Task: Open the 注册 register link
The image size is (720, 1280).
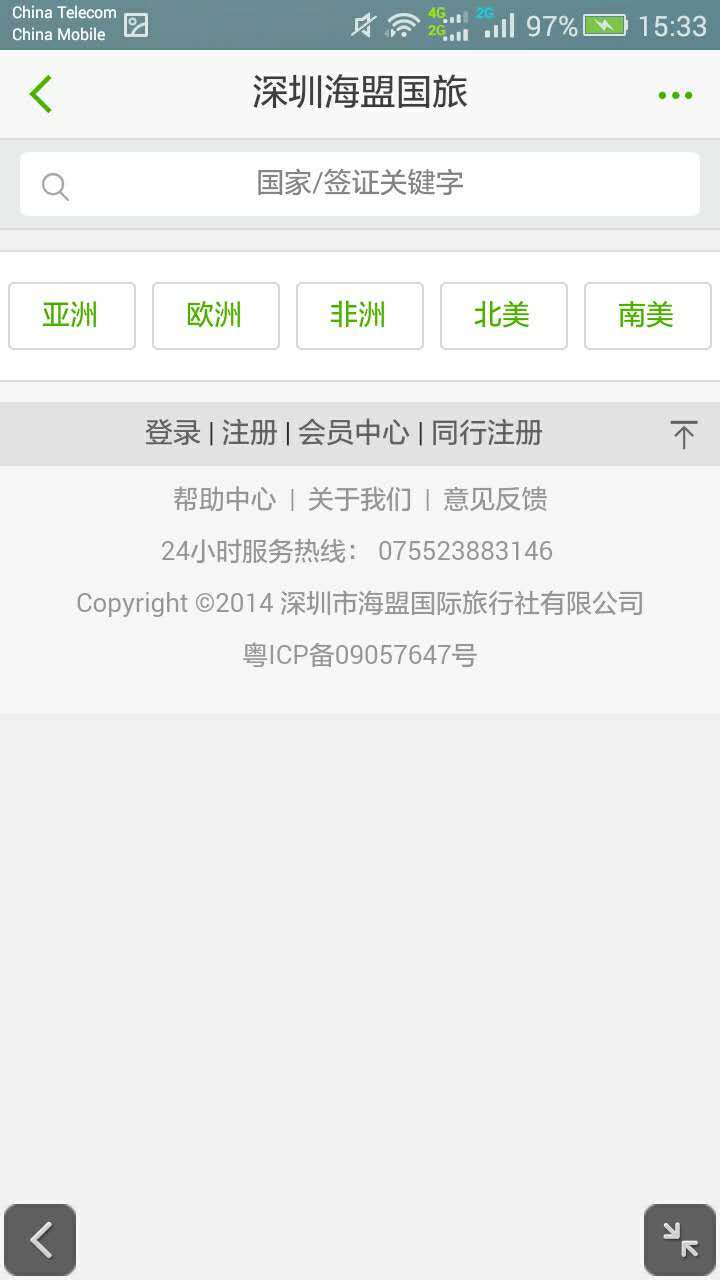Action: pos(249,433)
